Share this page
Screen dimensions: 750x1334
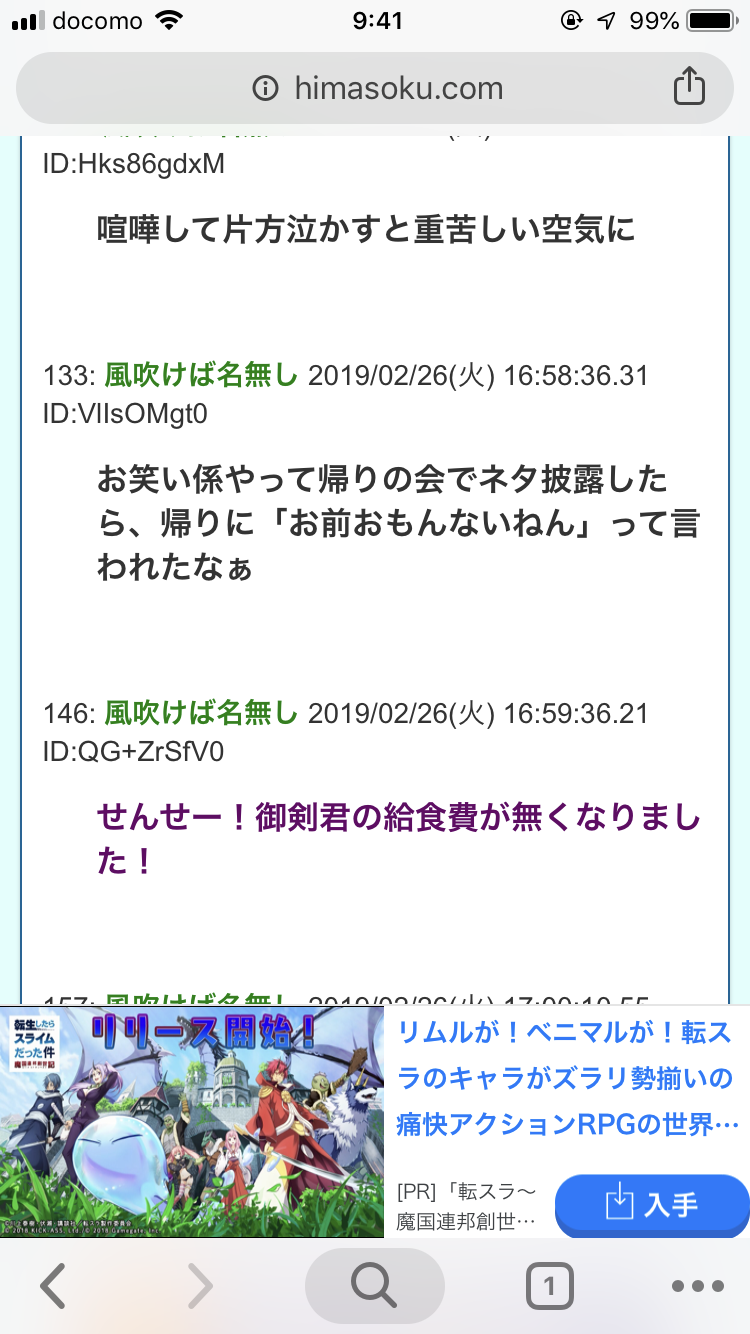coord(688,88)
